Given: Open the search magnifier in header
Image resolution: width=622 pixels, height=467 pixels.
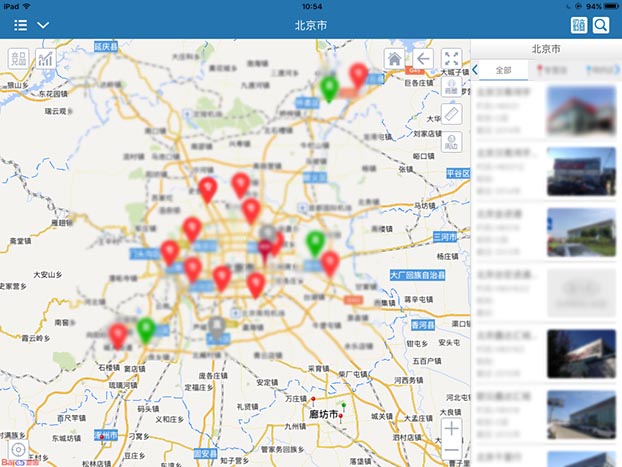Looking at the screenshot, I should pos(601,25).
